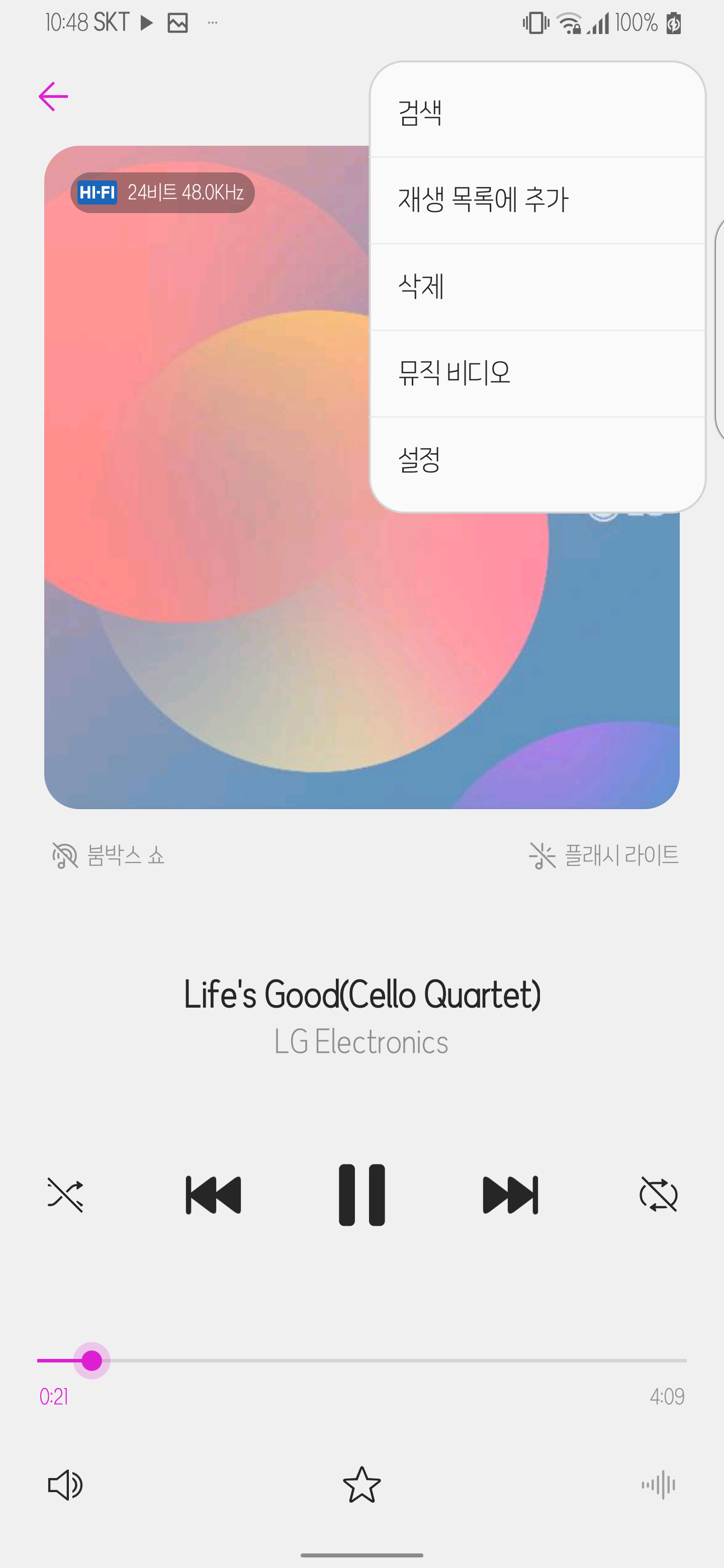Tap the playback progress slider
The height and width of the screenshot is (1568, 724).
(361, 1360)
